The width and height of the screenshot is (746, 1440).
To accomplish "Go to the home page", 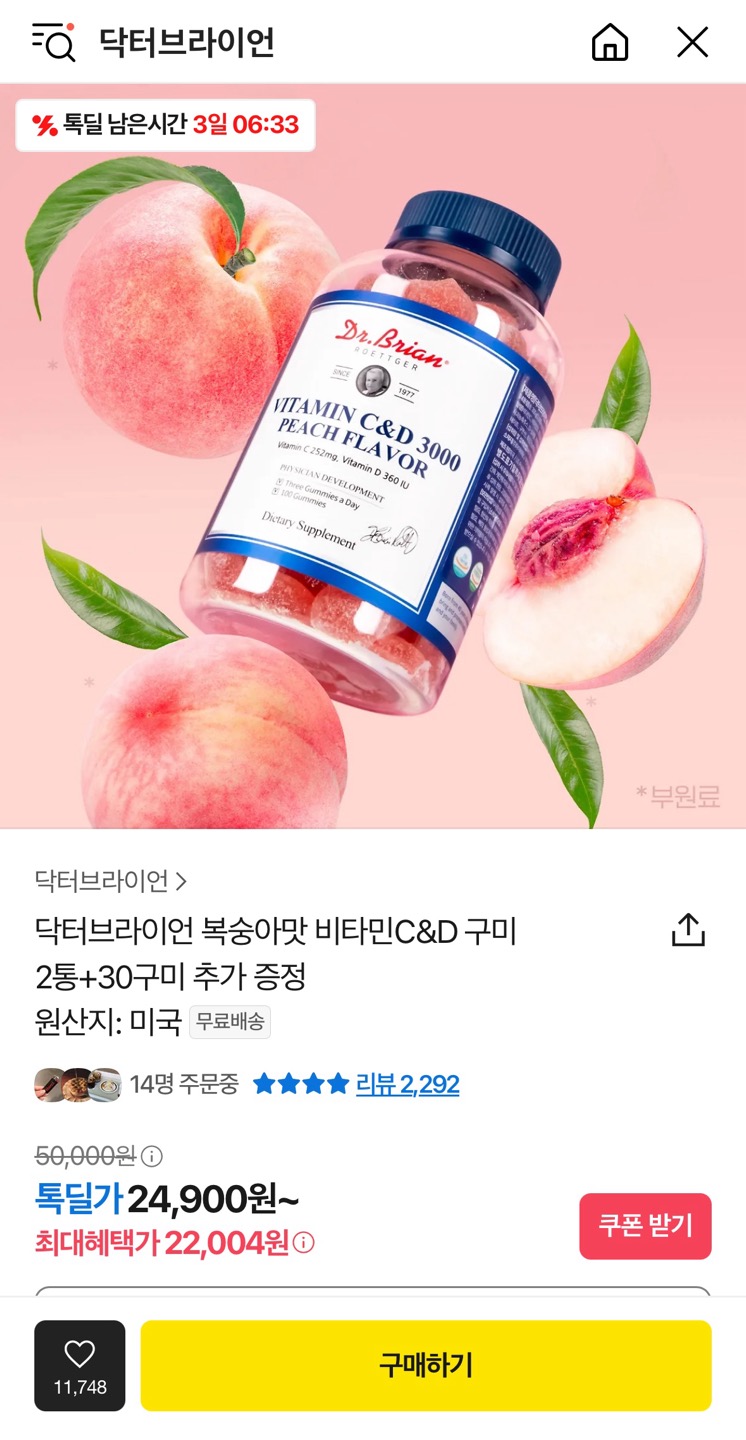I will (x=610, y=43).
